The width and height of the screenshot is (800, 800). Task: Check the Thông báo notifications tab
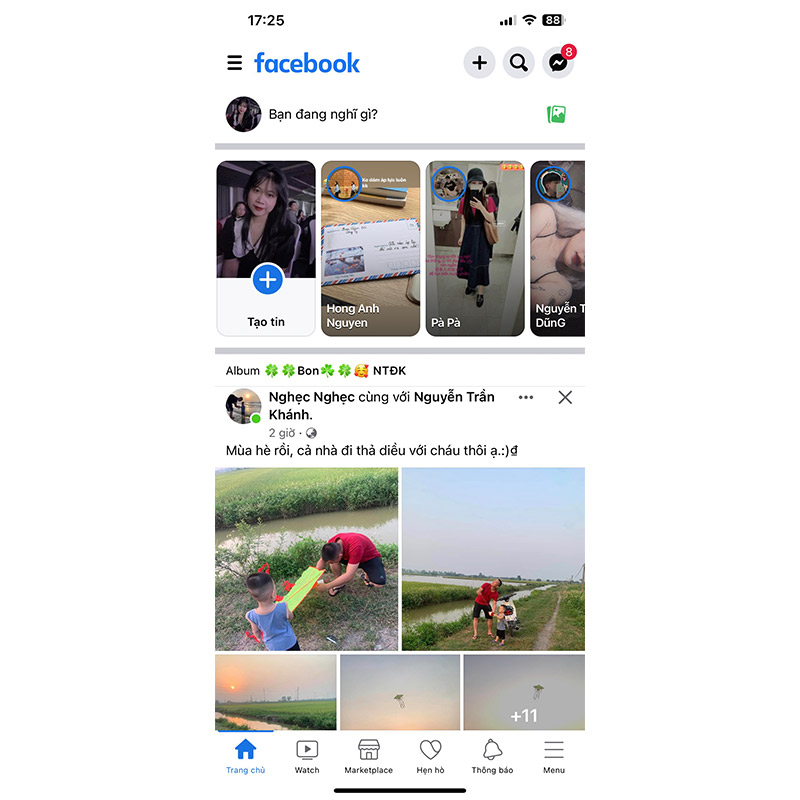click(x=492, y=756)
